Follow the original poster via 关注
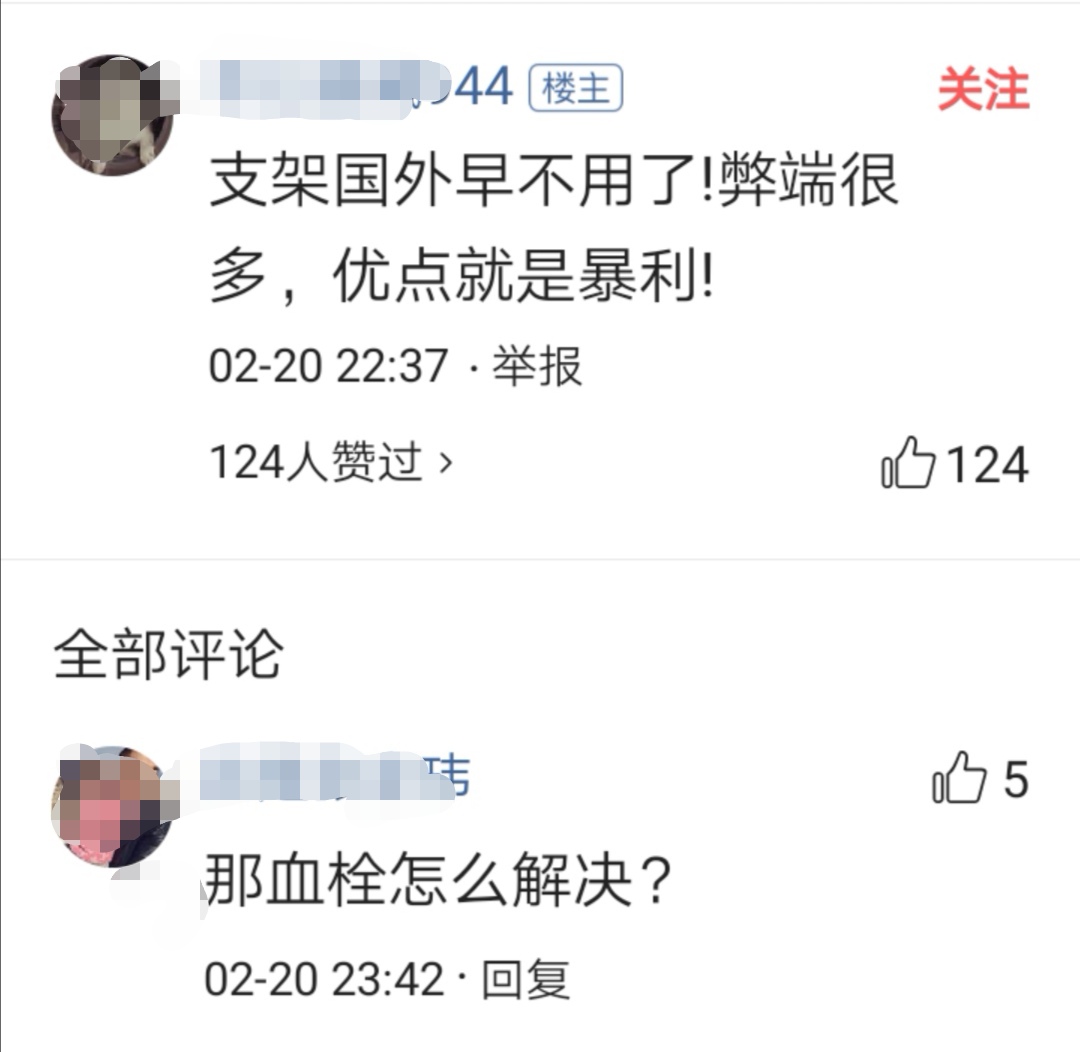This screenshot has width=1080, height=1052. pyautogui.click(x=983, y=91)
